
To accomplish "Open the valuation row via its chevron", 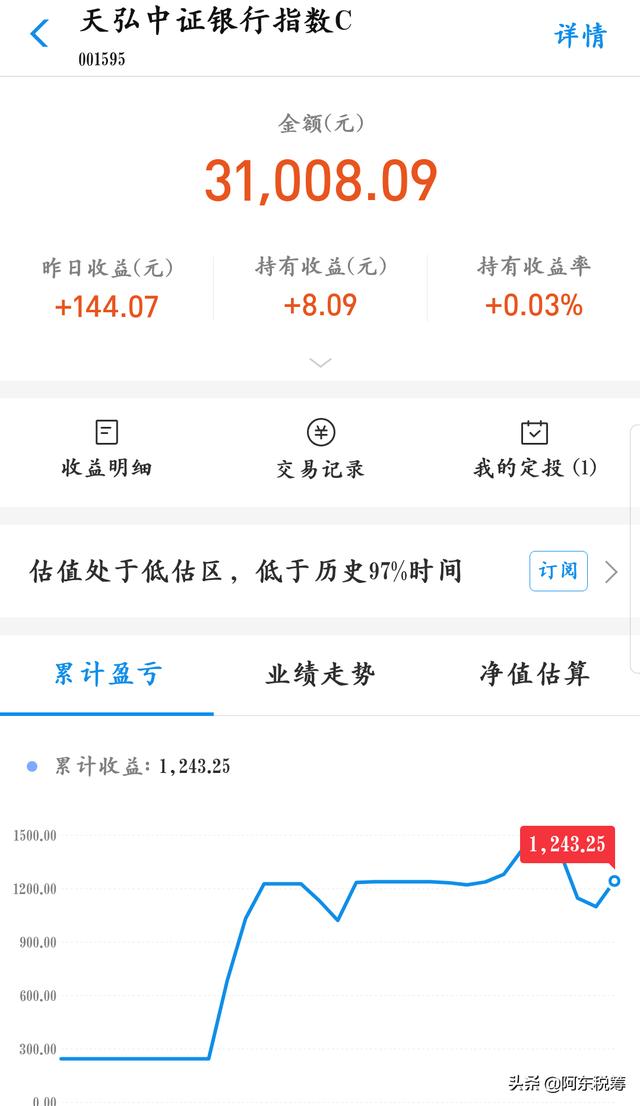I will point(611,571).
